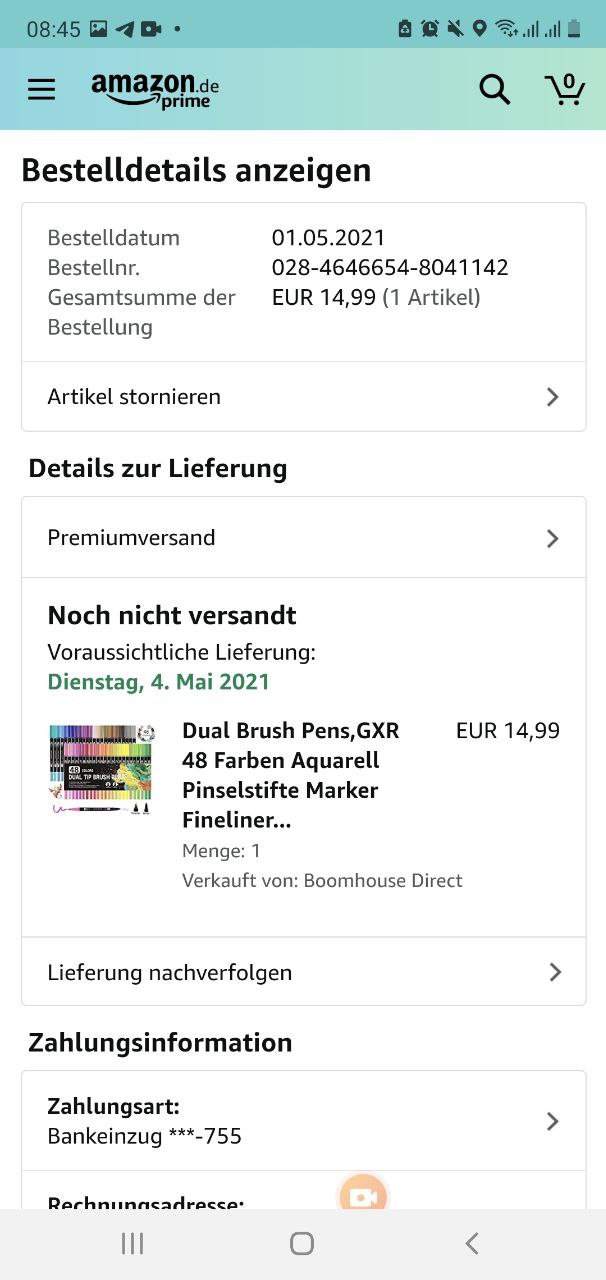
Task: Open the Dual Brush Pens product image
Action: (101, 768)
